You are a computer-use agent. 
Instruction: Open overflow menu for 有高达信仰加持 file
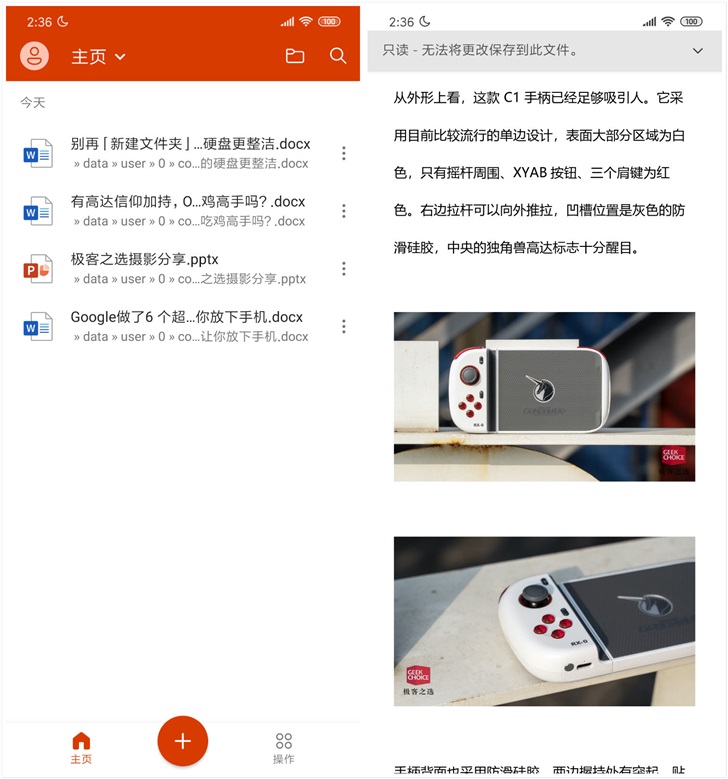[344, 211]
